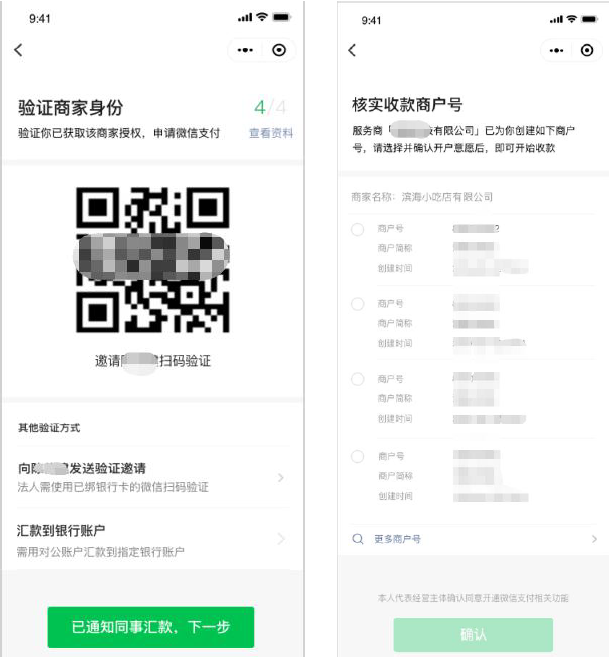The image size is (613, 658).
Task: Close the mini program from 核实收款商户号 screen
Action: coord(590,50)
